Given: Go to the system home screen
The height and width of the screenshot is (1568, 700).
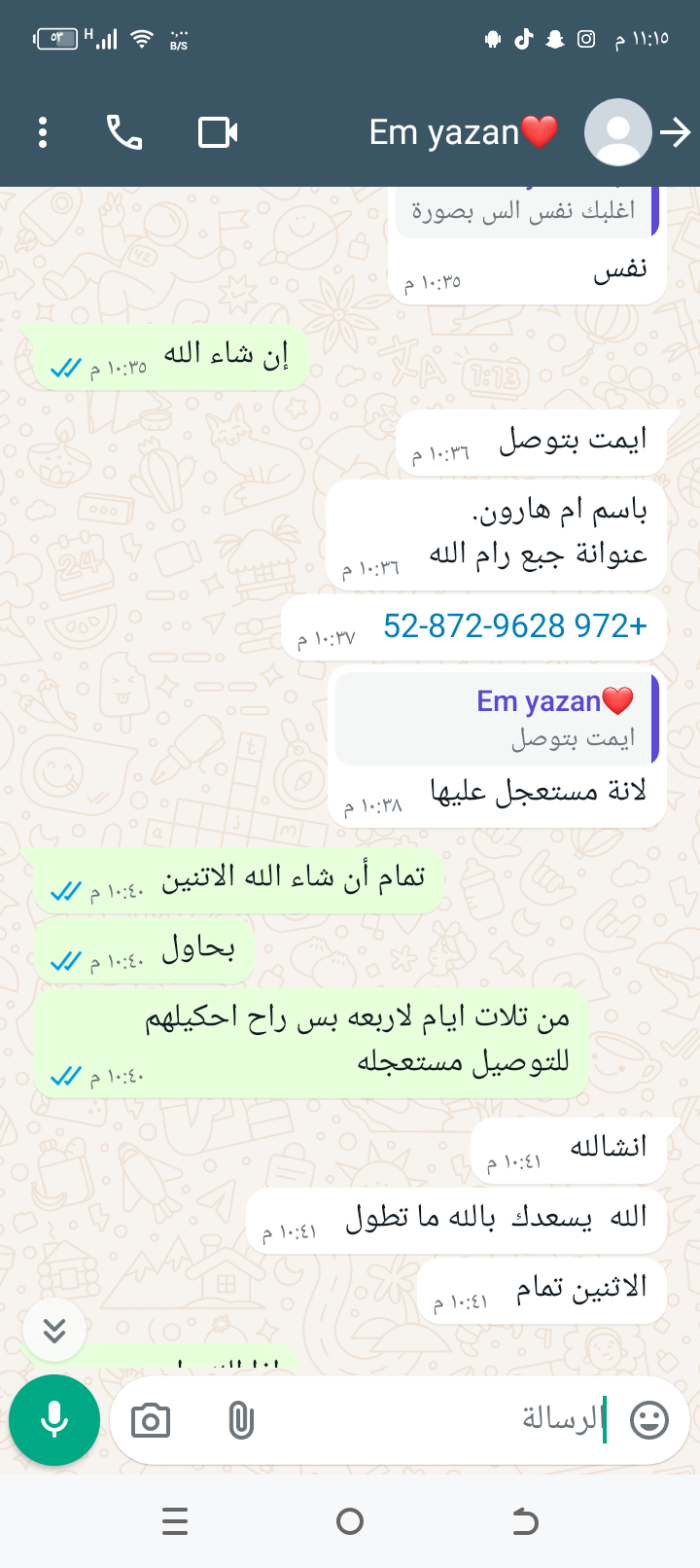Looking at the screenshot, I should click(350, 1521).
